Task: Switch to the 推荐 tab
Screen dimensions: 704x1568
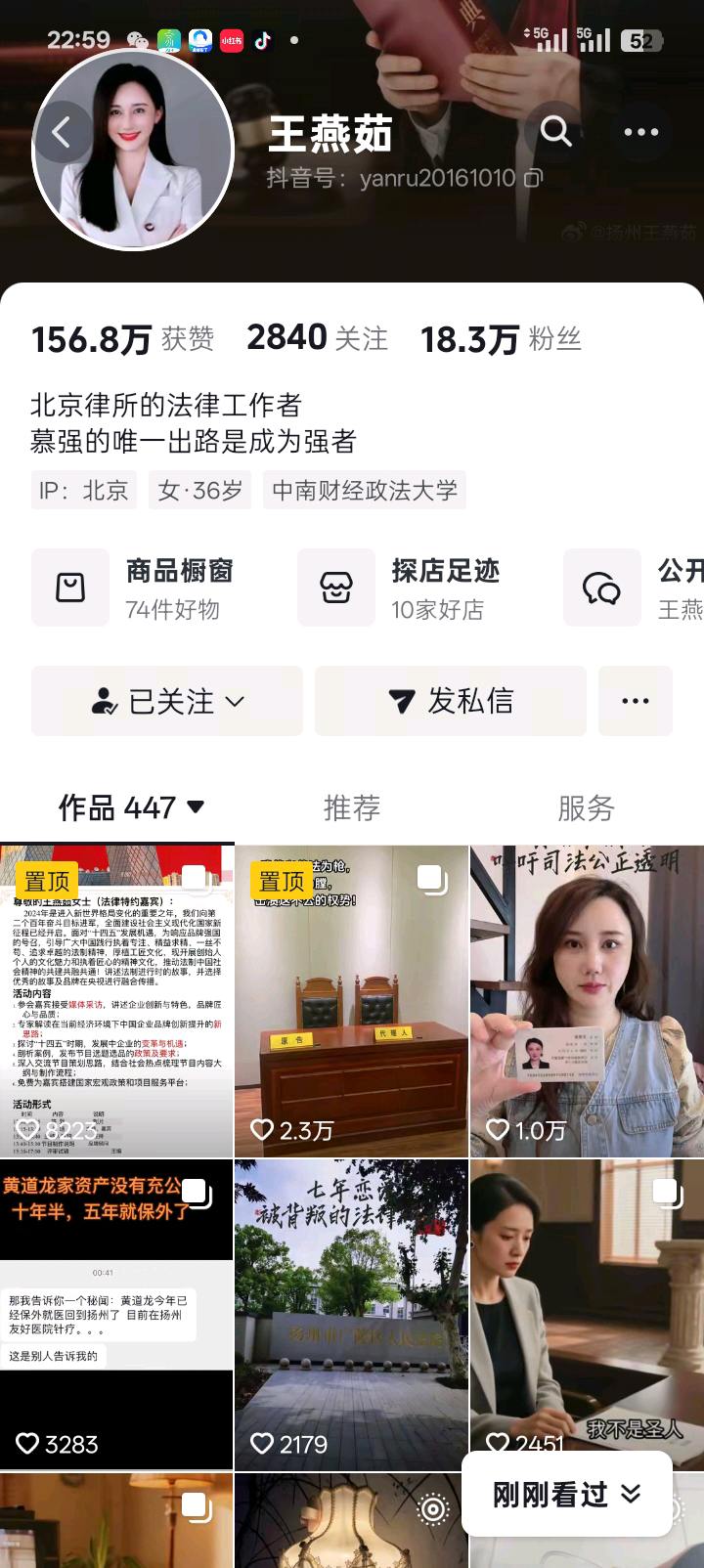Action: coord(352,807)
